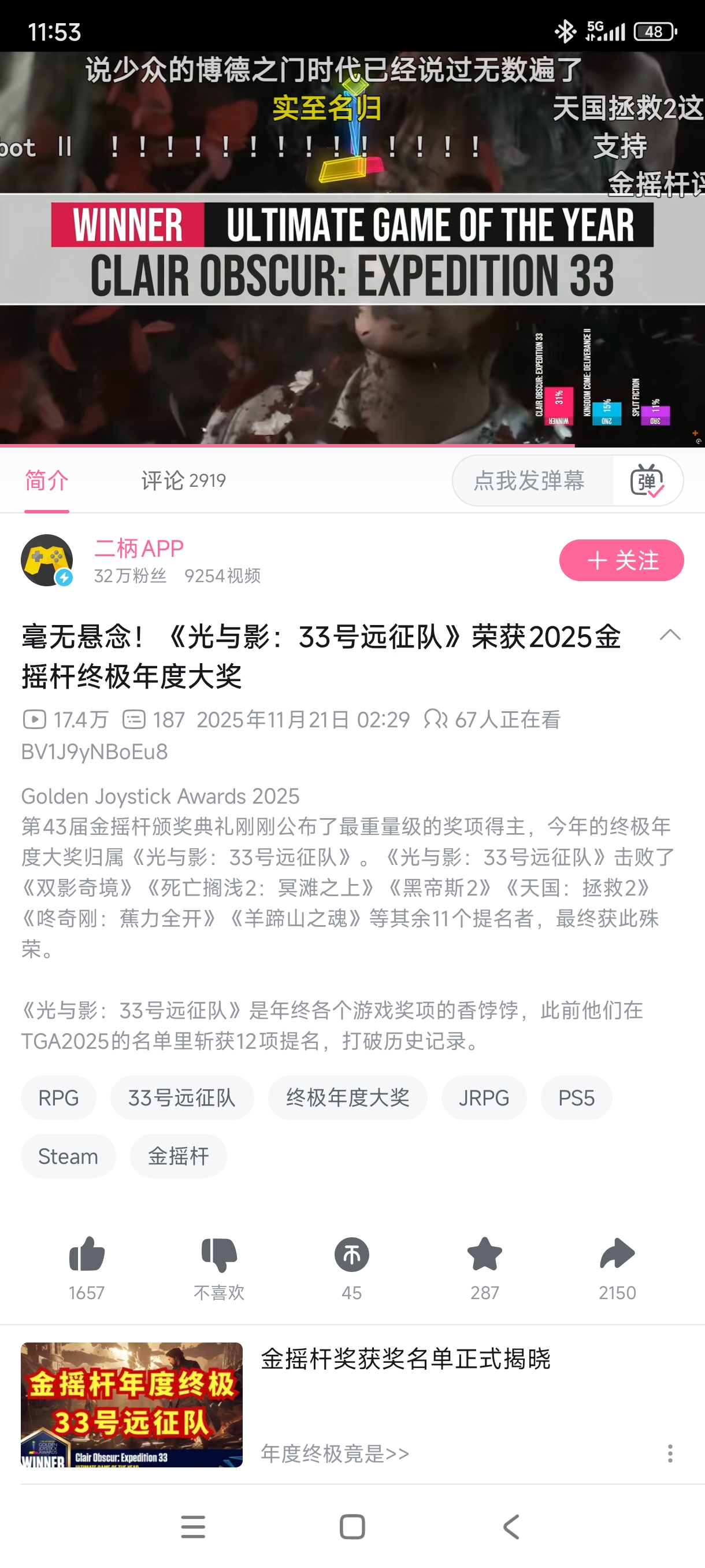The height and width of the screenshot is (1568, 705).
Task: Toggle follow state with the 关注 button
Action: pyautogui.click(x=621, y=561)
